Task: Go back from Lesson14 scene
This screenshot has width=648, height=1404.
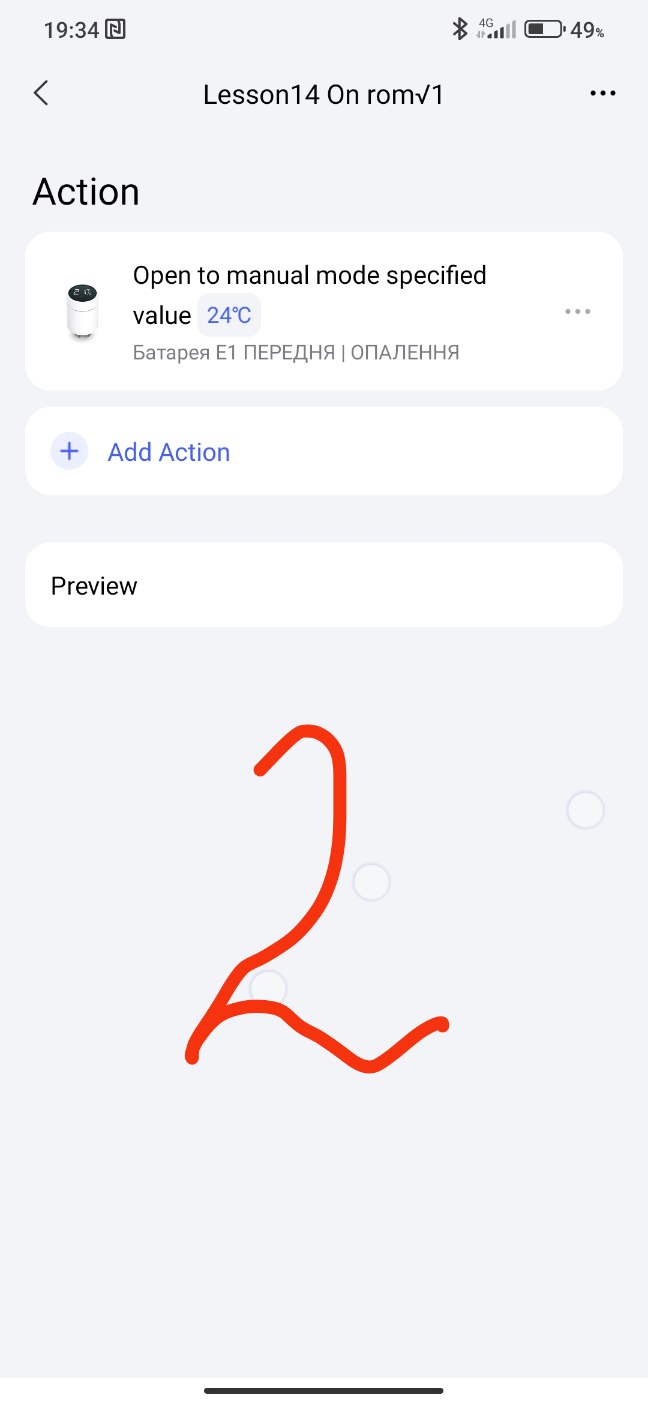Action: point(41,94)
